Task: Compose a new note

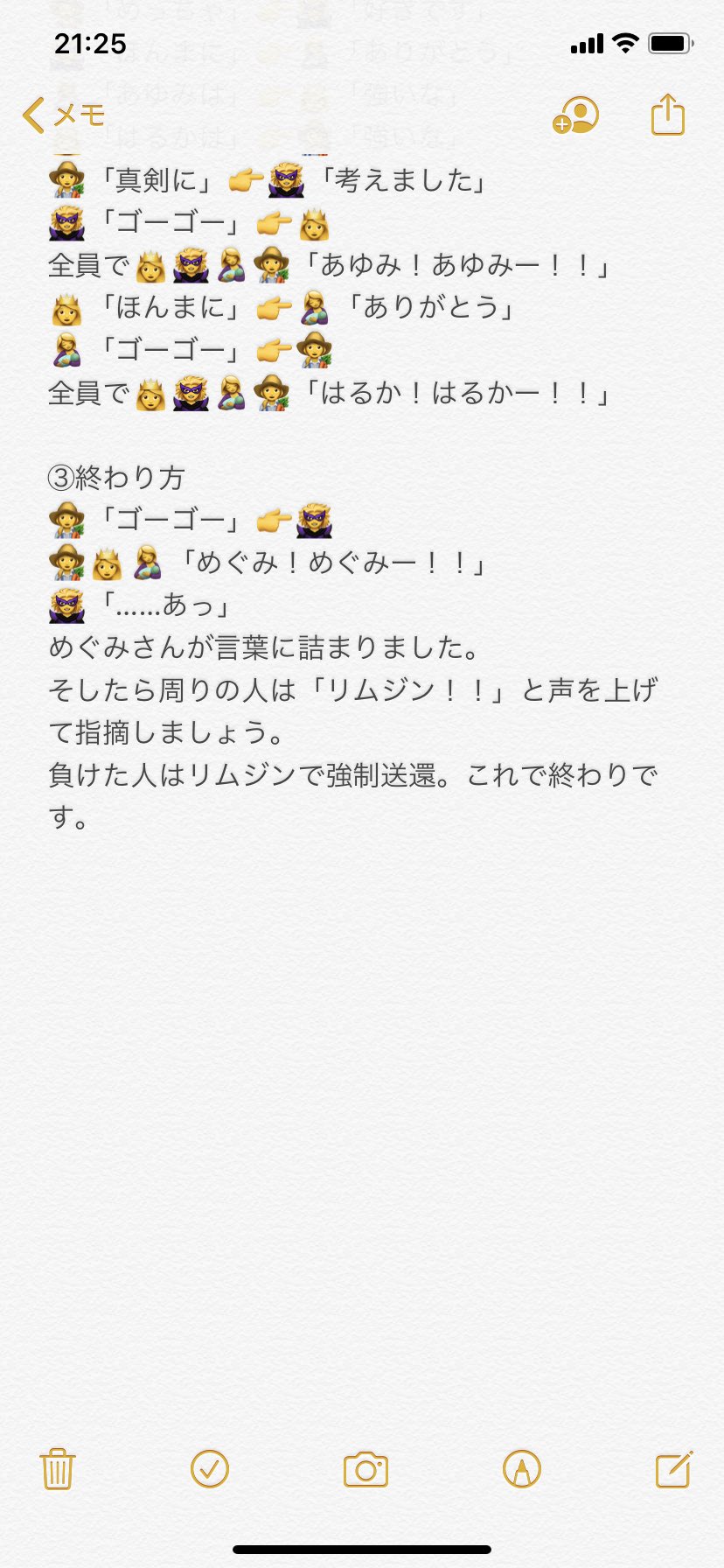Action: [674, 1469]
